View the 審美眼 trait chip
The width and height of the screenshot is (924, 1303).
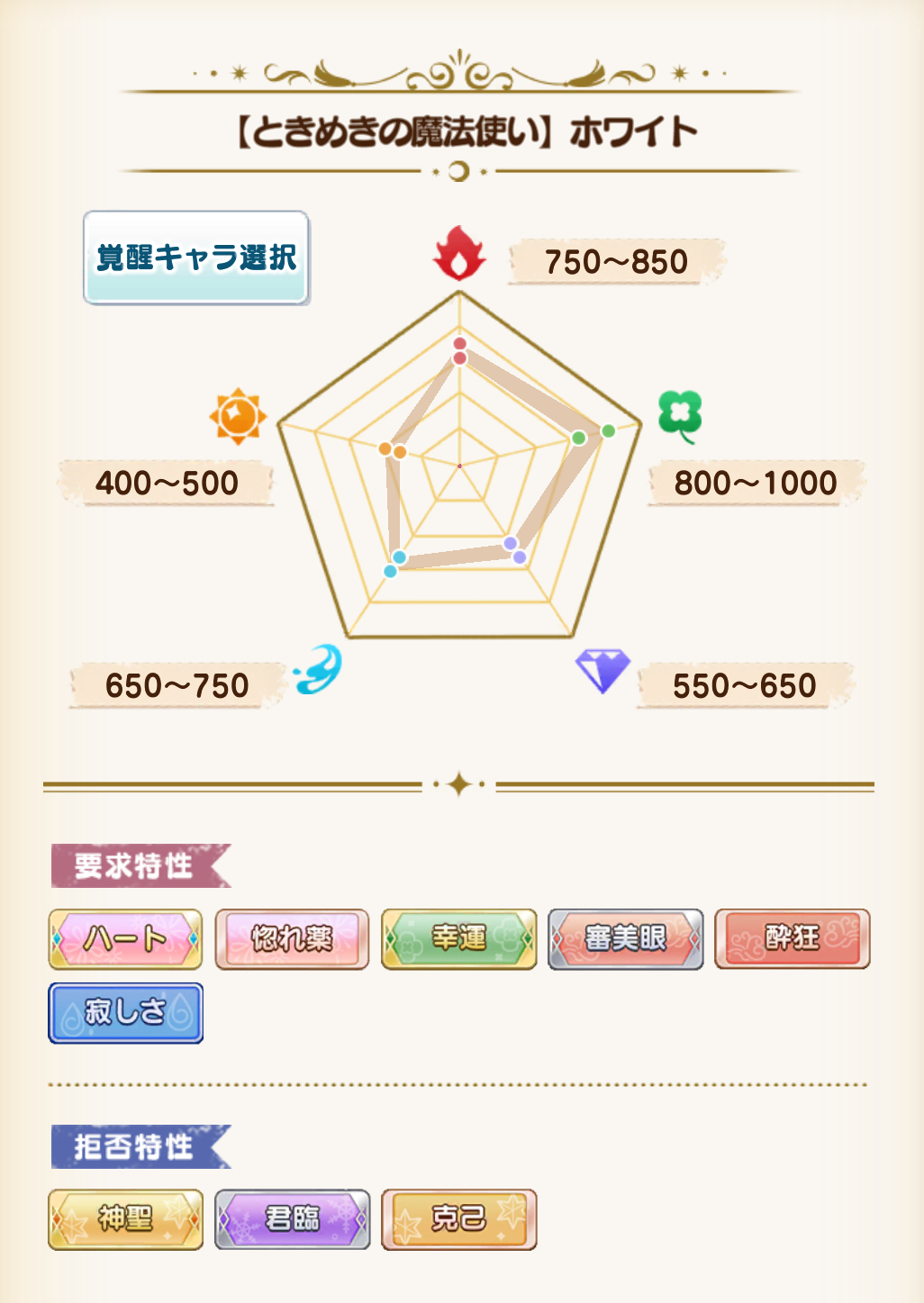point(626,939)
